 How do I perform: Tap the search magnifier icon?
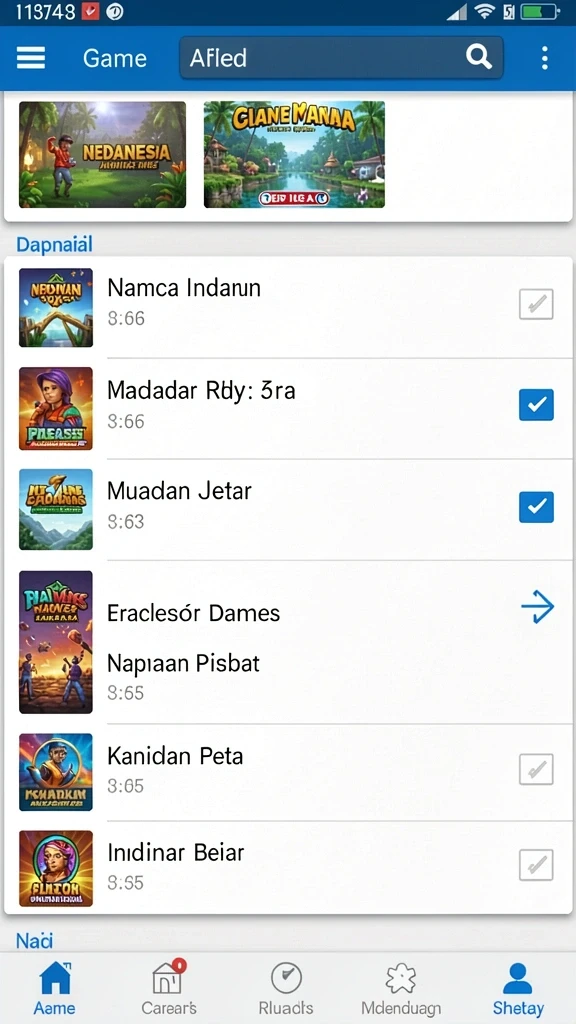coord(479,57)
